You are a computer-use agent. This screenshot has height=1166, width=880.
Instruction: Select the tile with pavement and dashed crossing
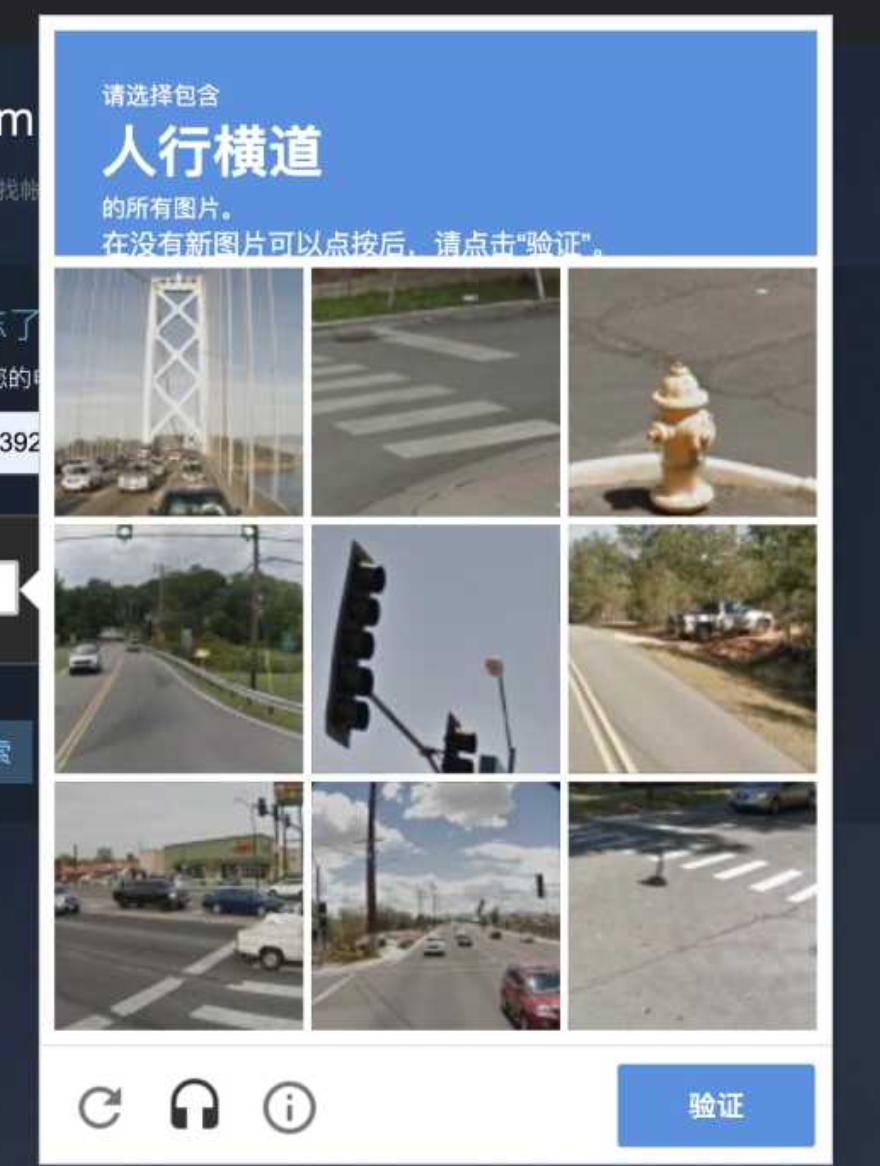[x=692, y=905]
